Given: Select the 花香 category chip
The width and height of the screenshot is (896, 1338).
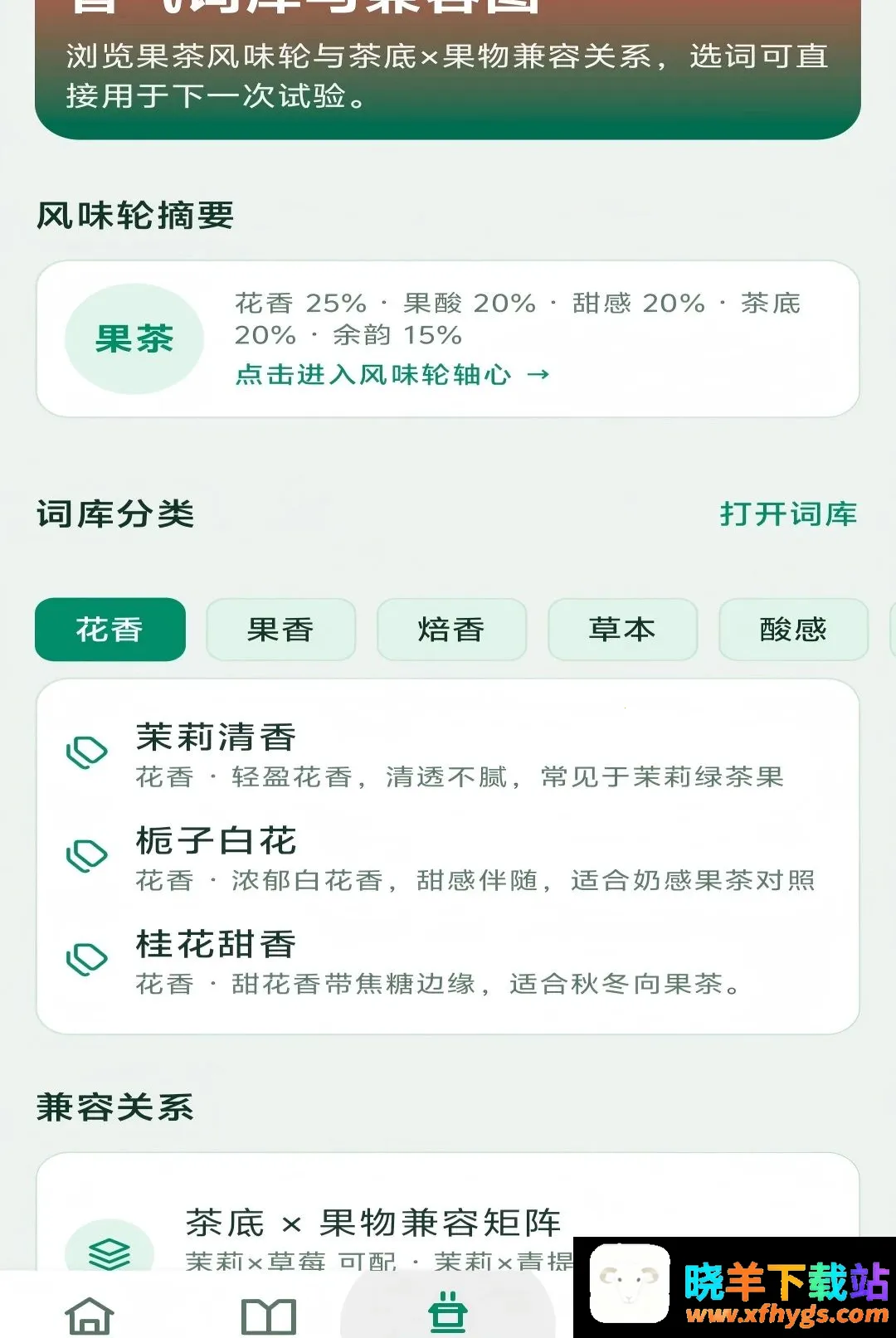Looking at the screenshot, I should click(x=110, y=630).
